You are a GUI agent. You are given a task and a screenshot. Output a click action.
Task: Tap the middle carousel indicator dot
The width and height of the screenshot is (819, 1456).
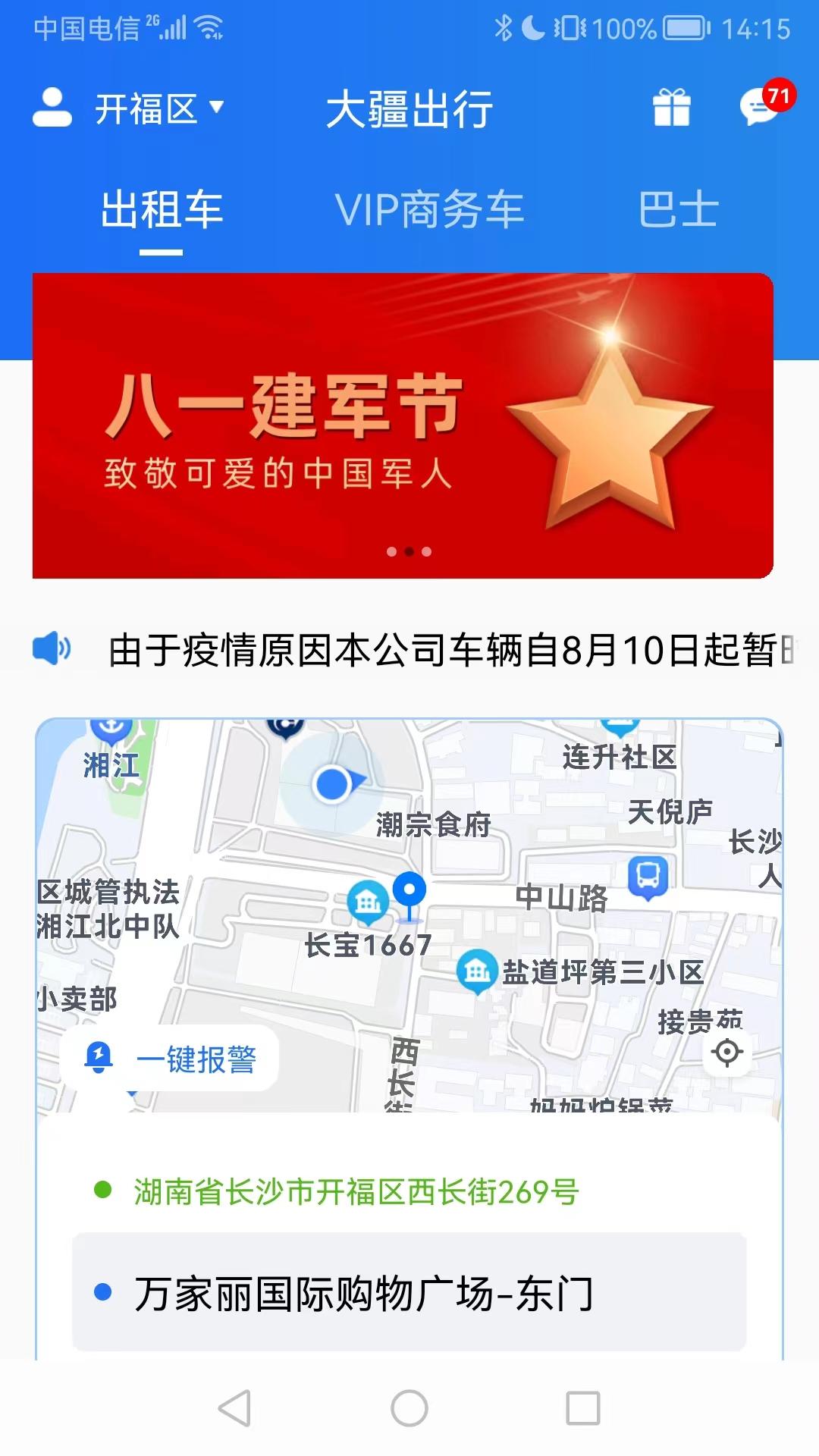tap(409, 552)
